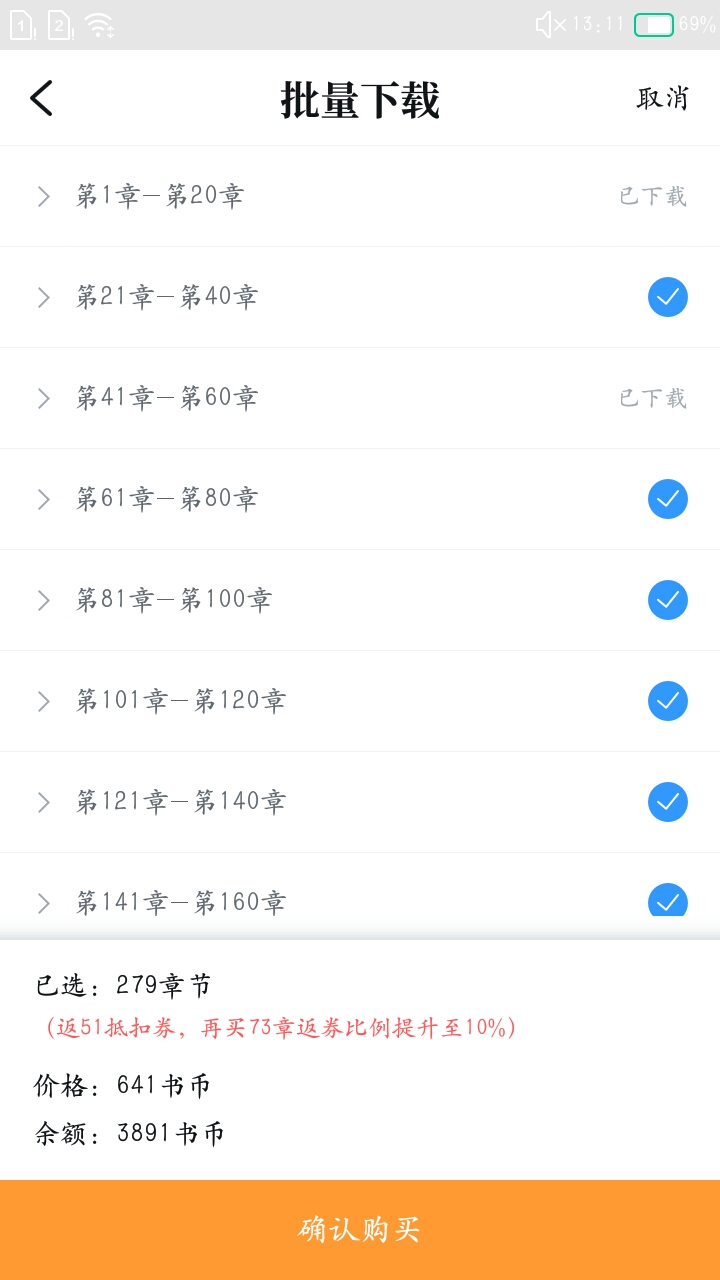Deselect the 第61章—第80章 checkbox
This screenshot has height=1280, width=720.
coord(668,499)
